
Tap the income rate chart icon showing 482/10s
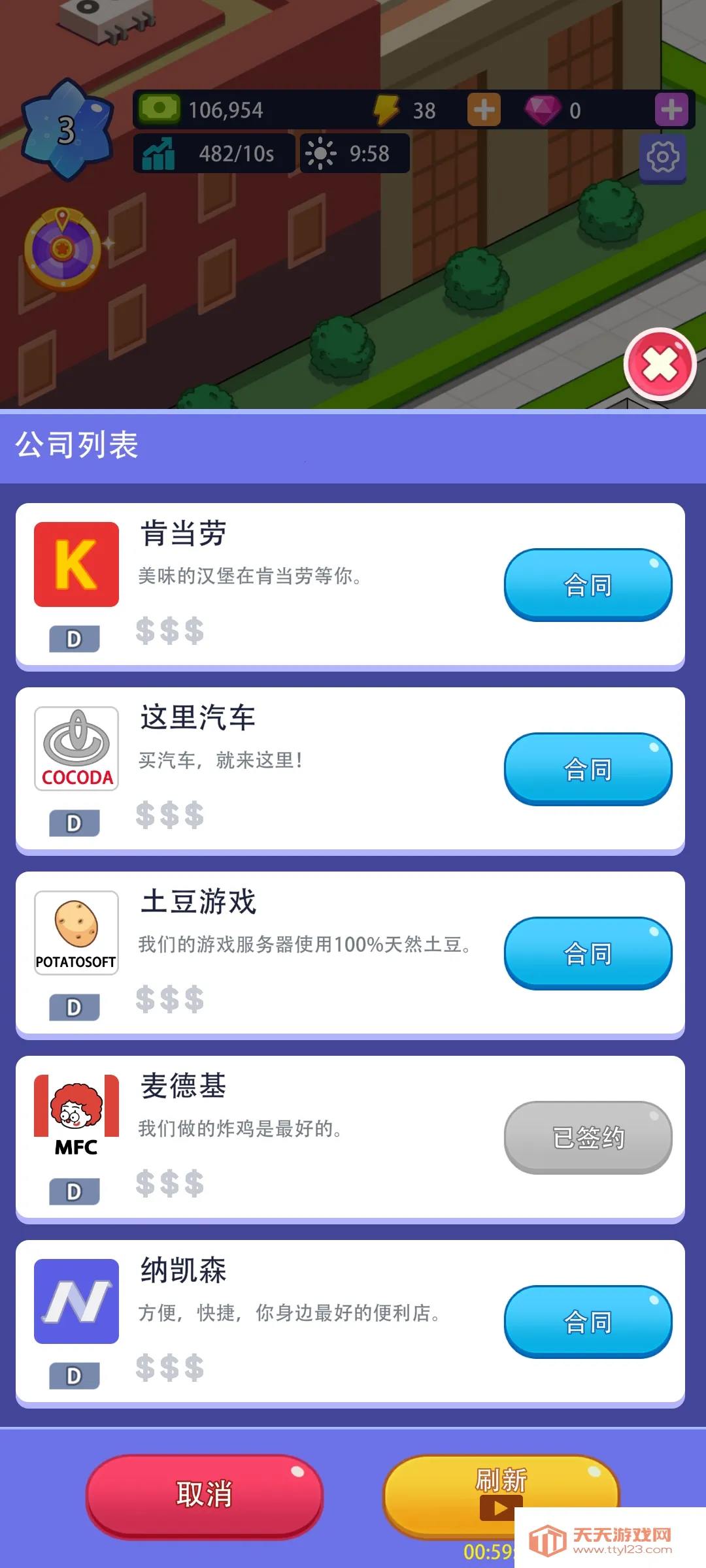[159, 154]
